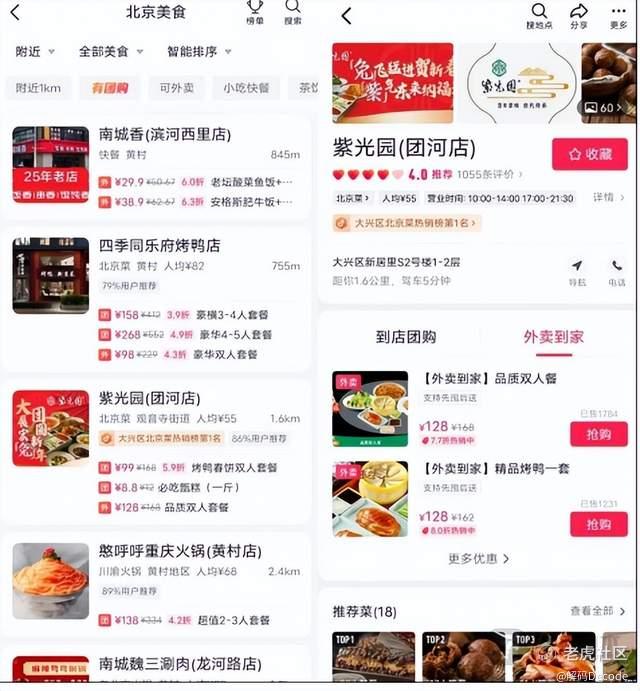View 更多优惠 deals
This screenshot has width=640, height=691.
click(478, 559)
